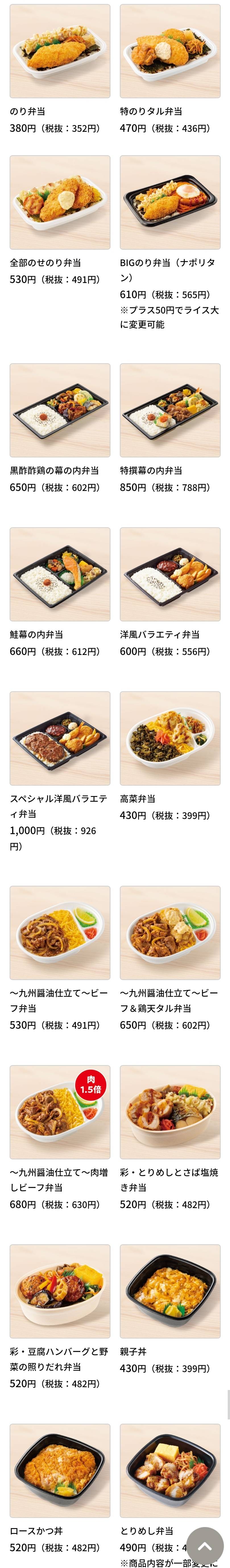The height and width of the screenshot is (1568, 230).
Task: View the 全部のせのり弁当 item
Action: point(60,202)
